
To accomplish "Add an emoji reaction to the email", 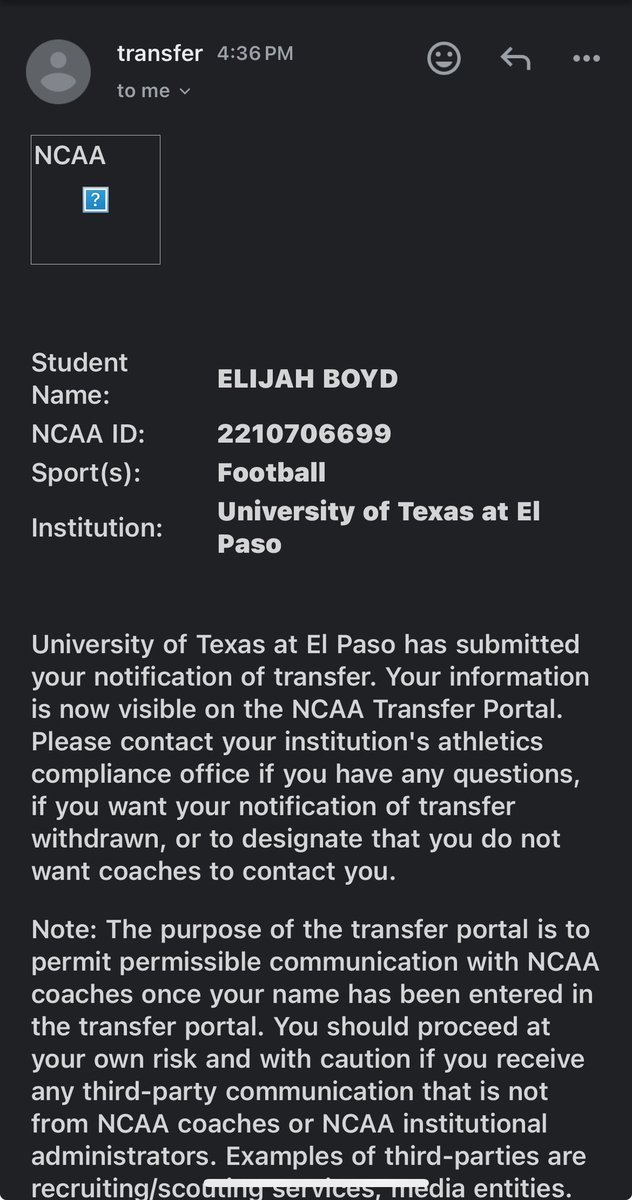I will pyautogui.click(x=444, y=58).
